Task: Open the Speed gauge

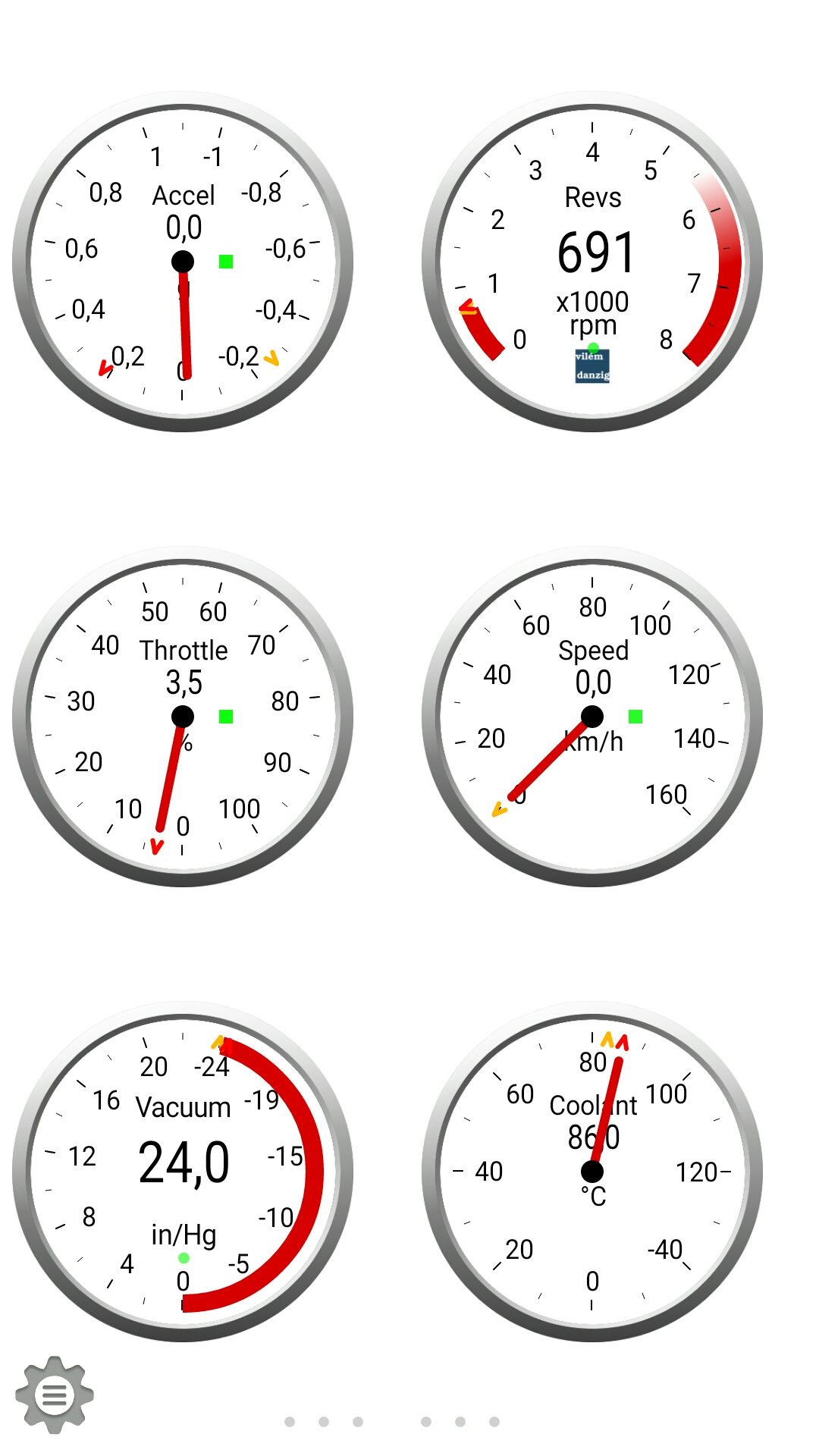Action: click(592, 717)
